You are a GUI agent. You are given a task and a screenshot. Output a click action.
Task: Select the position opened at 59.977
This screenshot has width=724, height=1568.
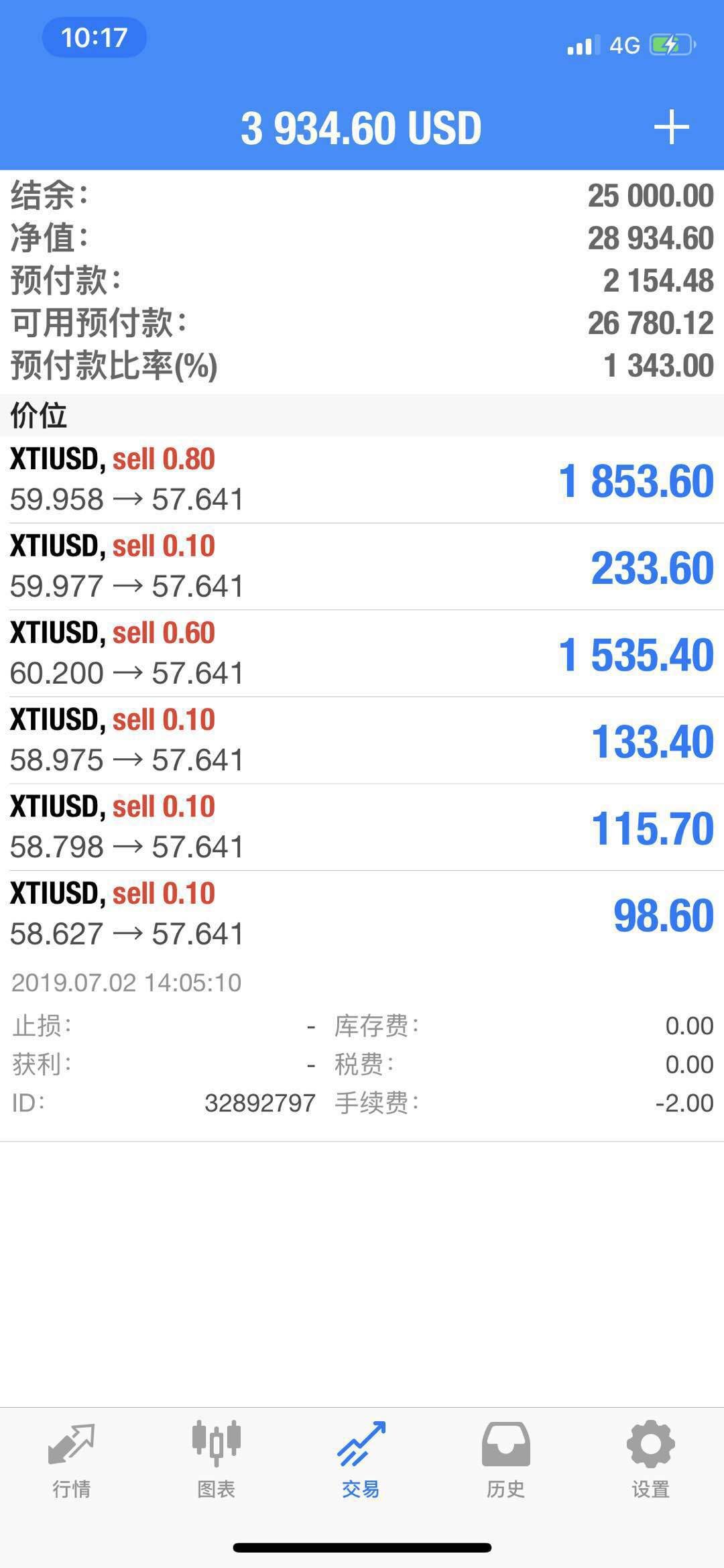tap(362, 566)
